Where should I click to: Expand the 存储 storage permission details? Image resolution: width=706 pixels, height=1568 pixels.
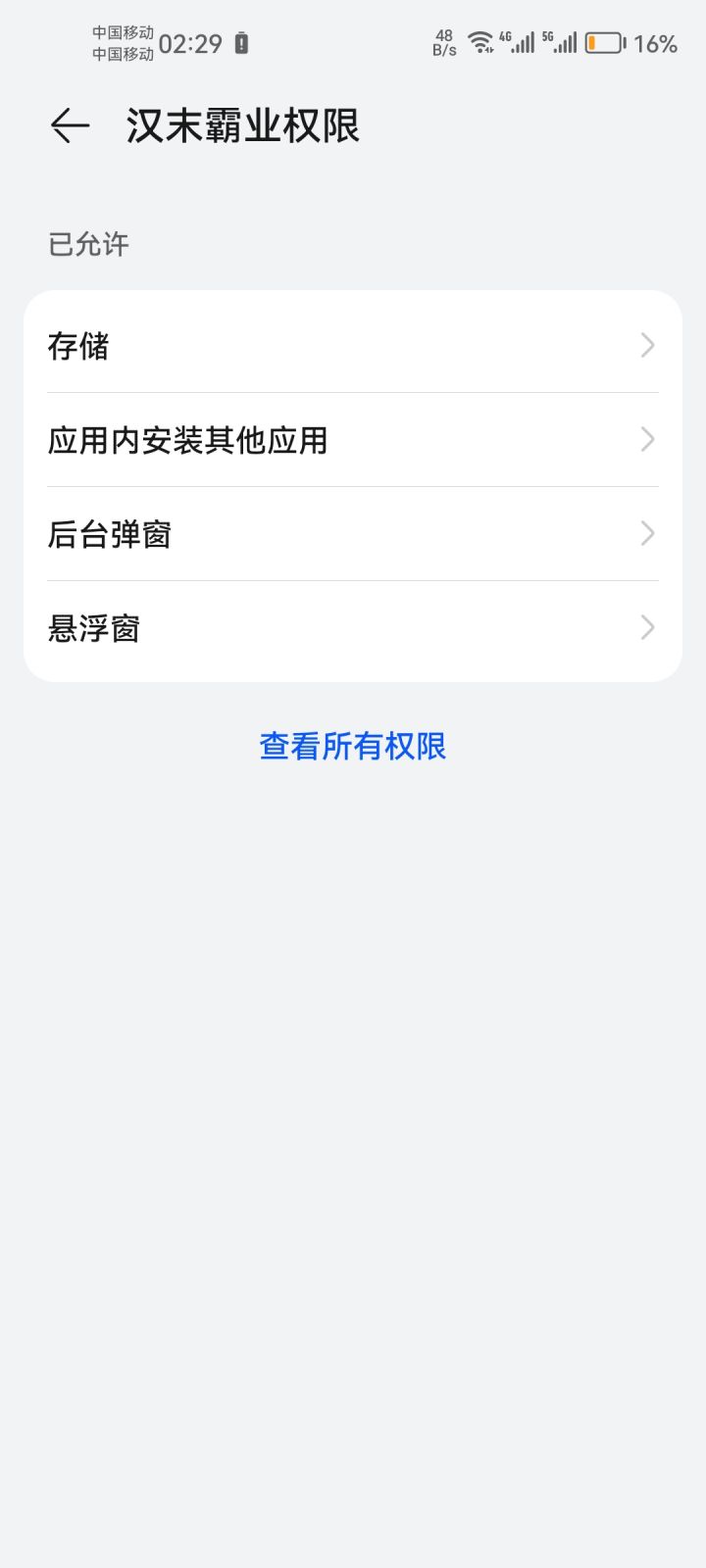(x=353, y=345)
